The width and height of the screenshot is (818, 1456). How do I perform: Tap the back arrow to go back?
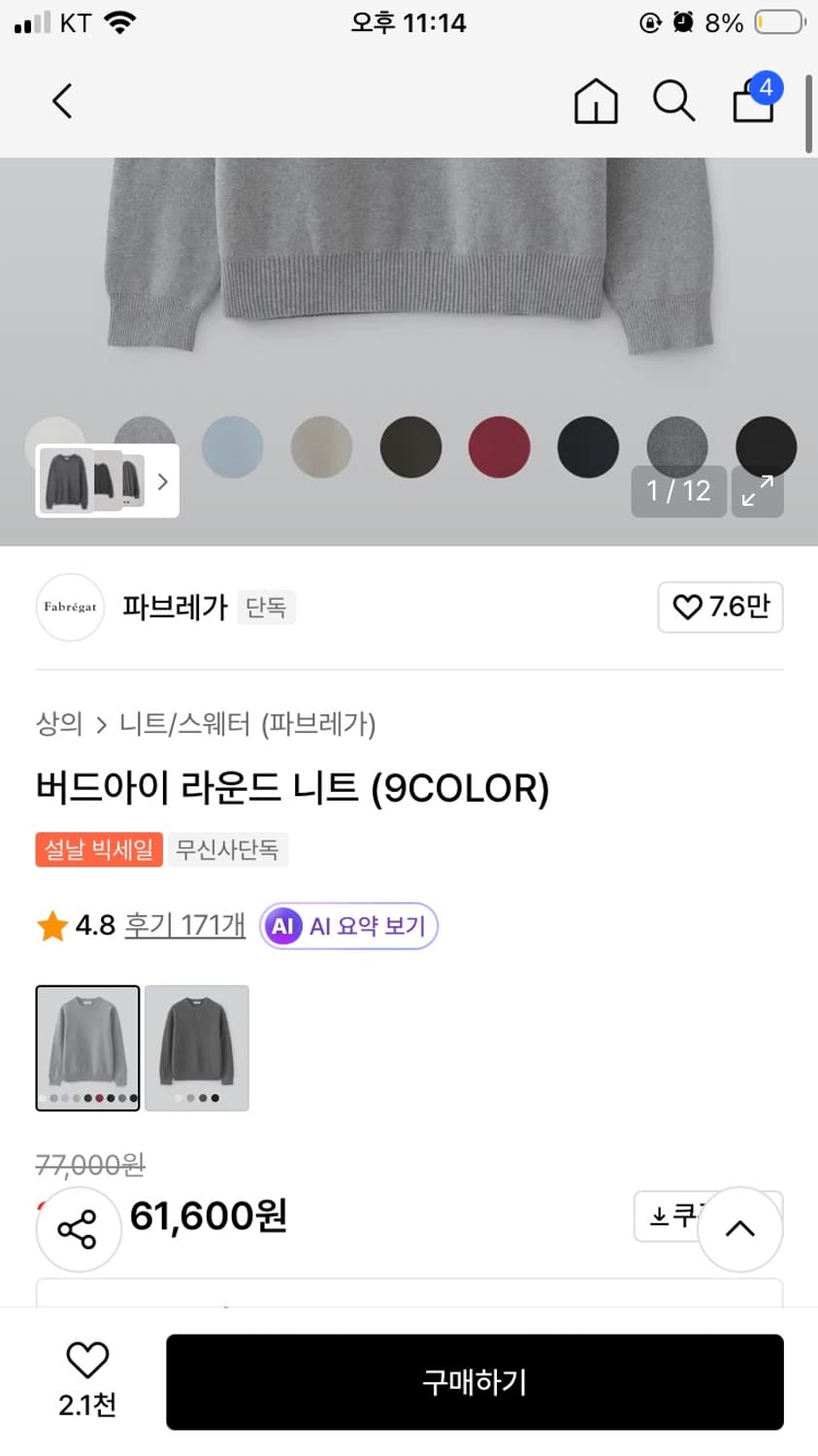tap(62, 101)
